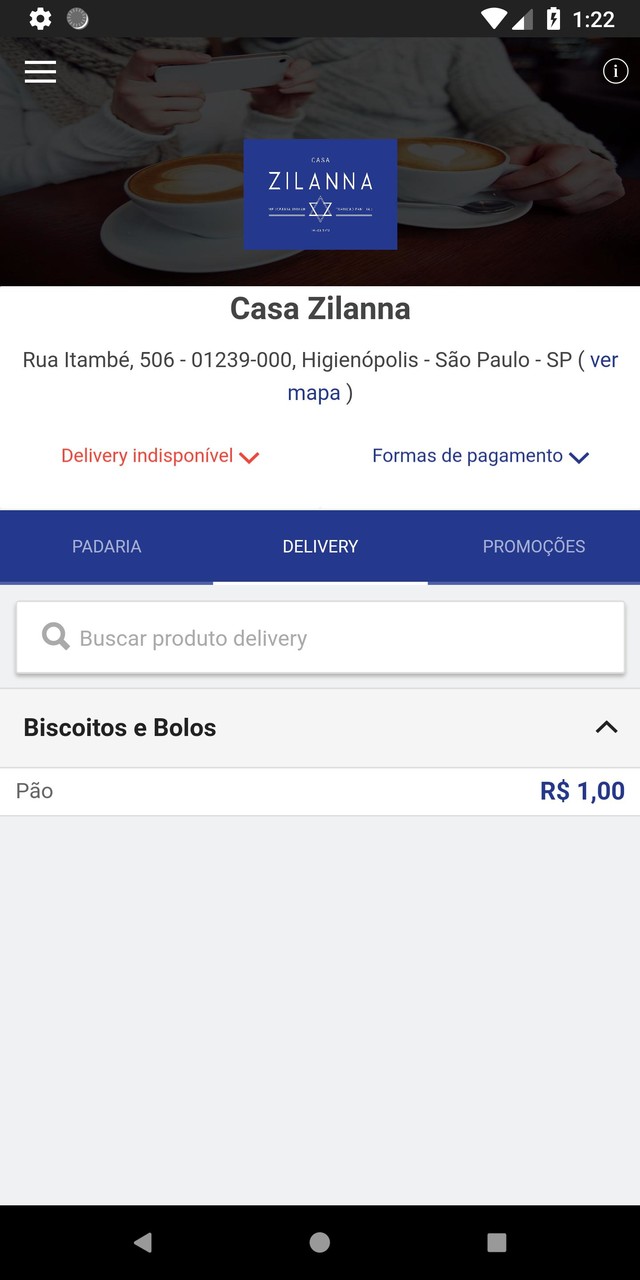The height and width of the screenshot is (1280, 640).
Task: Go to the system home screen
Action: point(320,1242)
